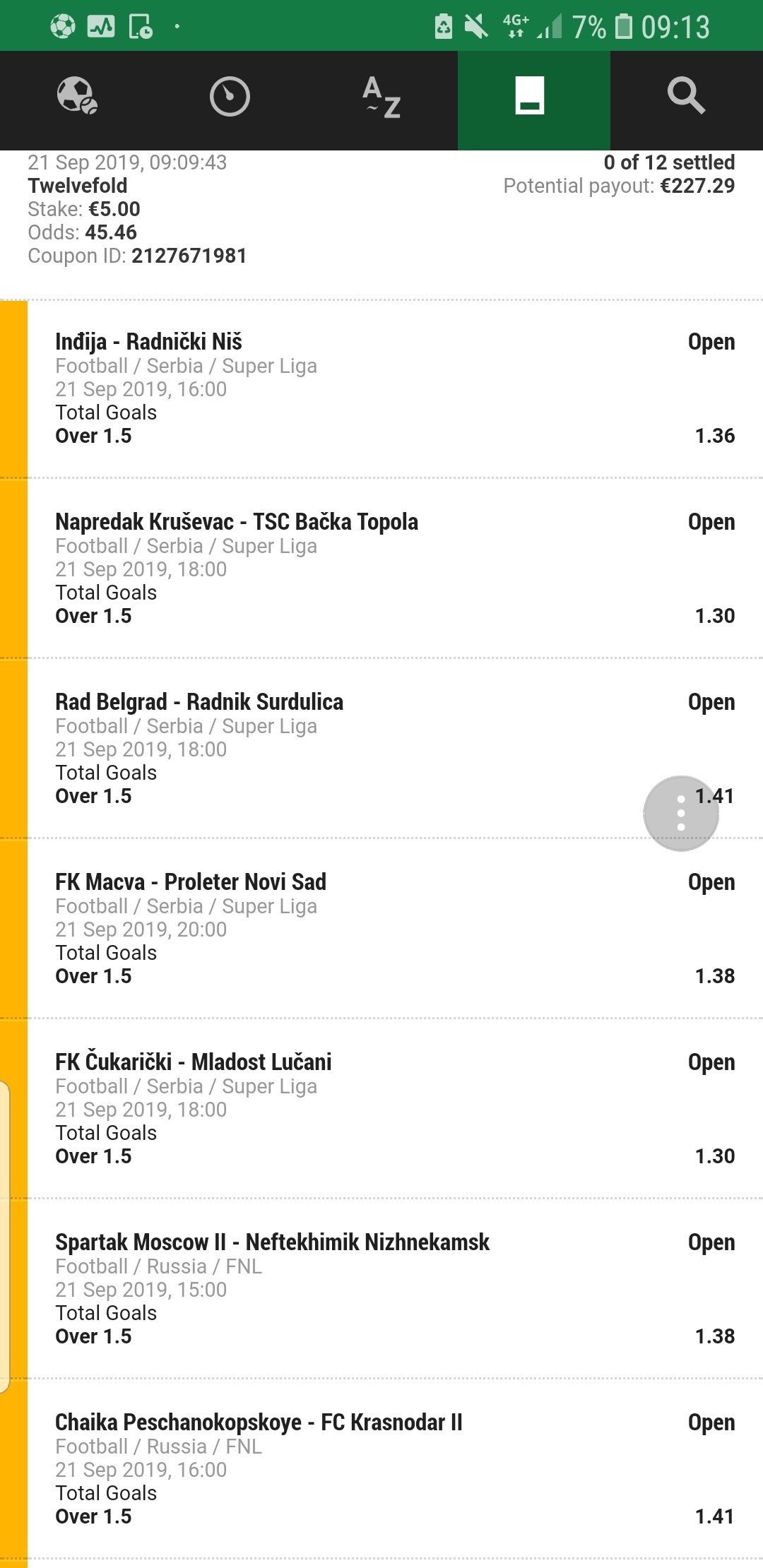Open the FK Macva - Proleter Novi Sad bet
The height and width of the screenshot is (1568, 763).
pyautogui.click(x=381, y=929)
